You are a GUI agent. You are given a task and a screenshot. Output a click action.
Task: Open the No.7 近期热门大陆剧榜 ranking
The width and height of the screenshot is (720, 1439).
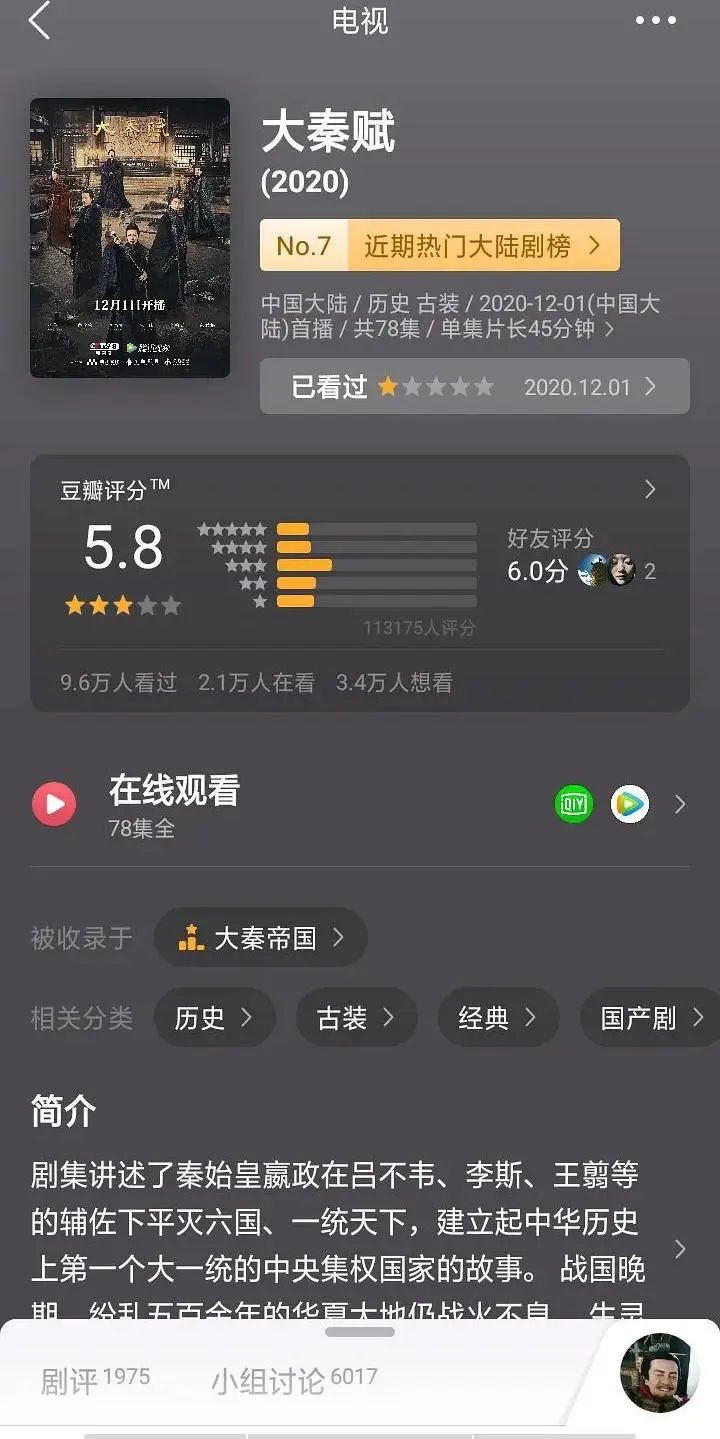440,246
